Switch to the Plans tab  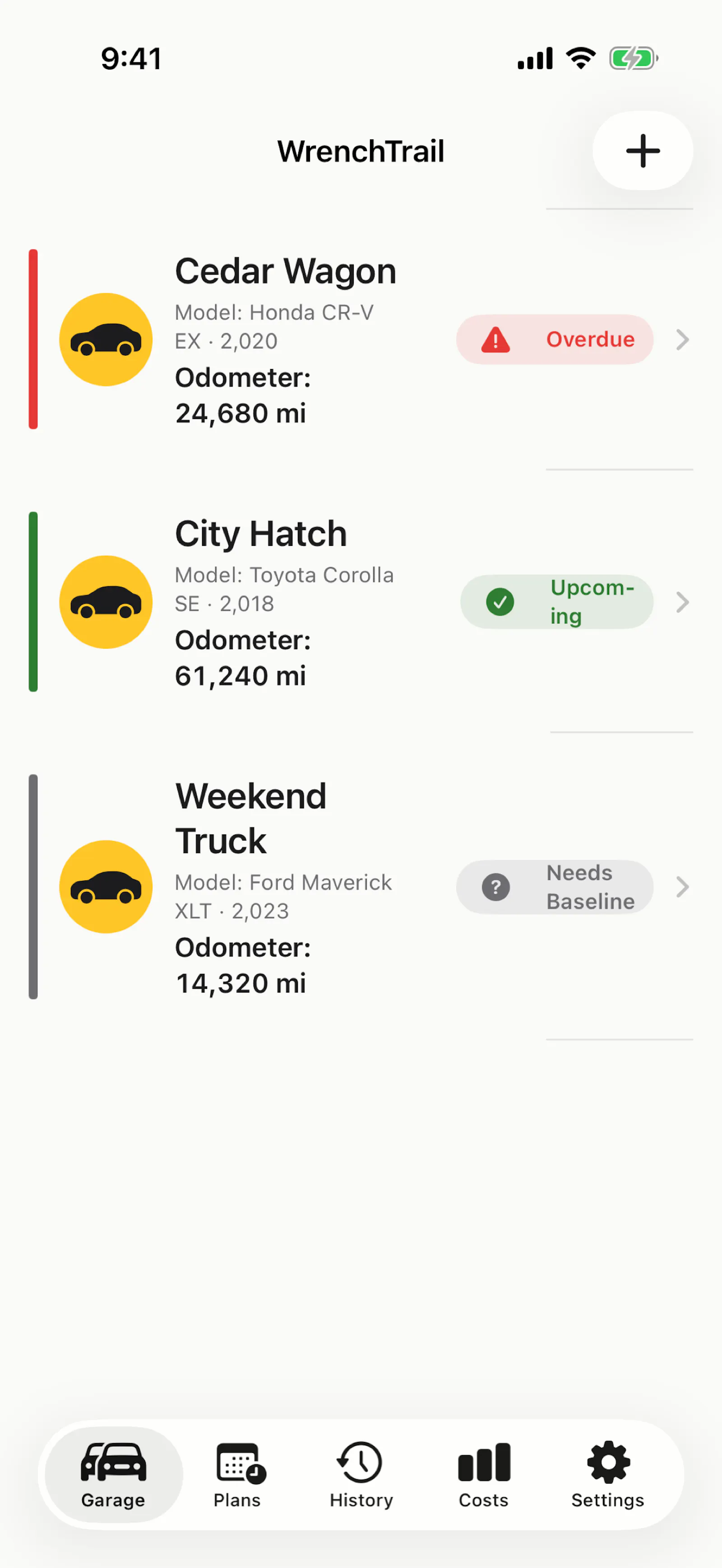(237, 1474)
